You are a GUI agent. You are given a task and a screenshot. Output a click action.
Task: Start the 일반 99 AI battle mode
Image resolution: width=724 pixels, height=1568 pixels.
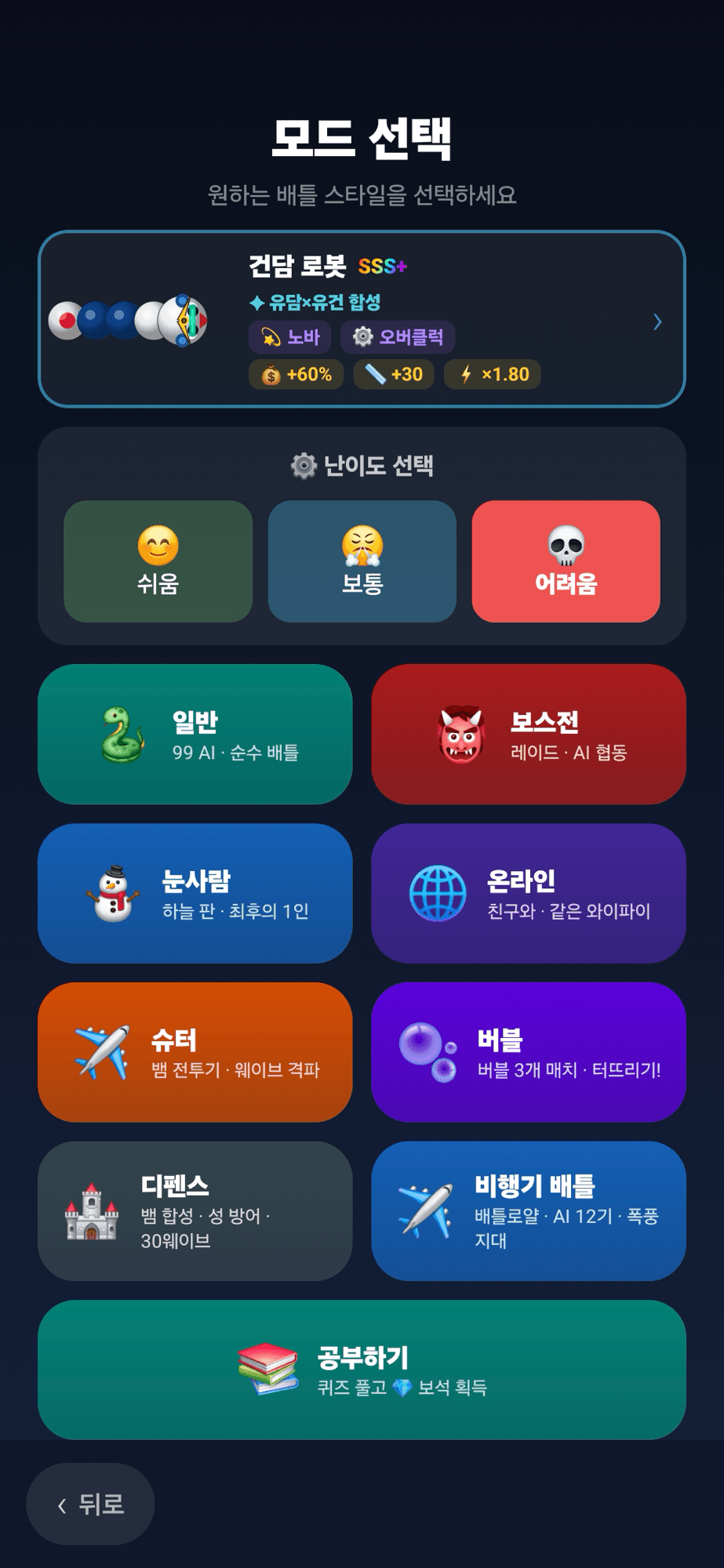coord(195,735)
